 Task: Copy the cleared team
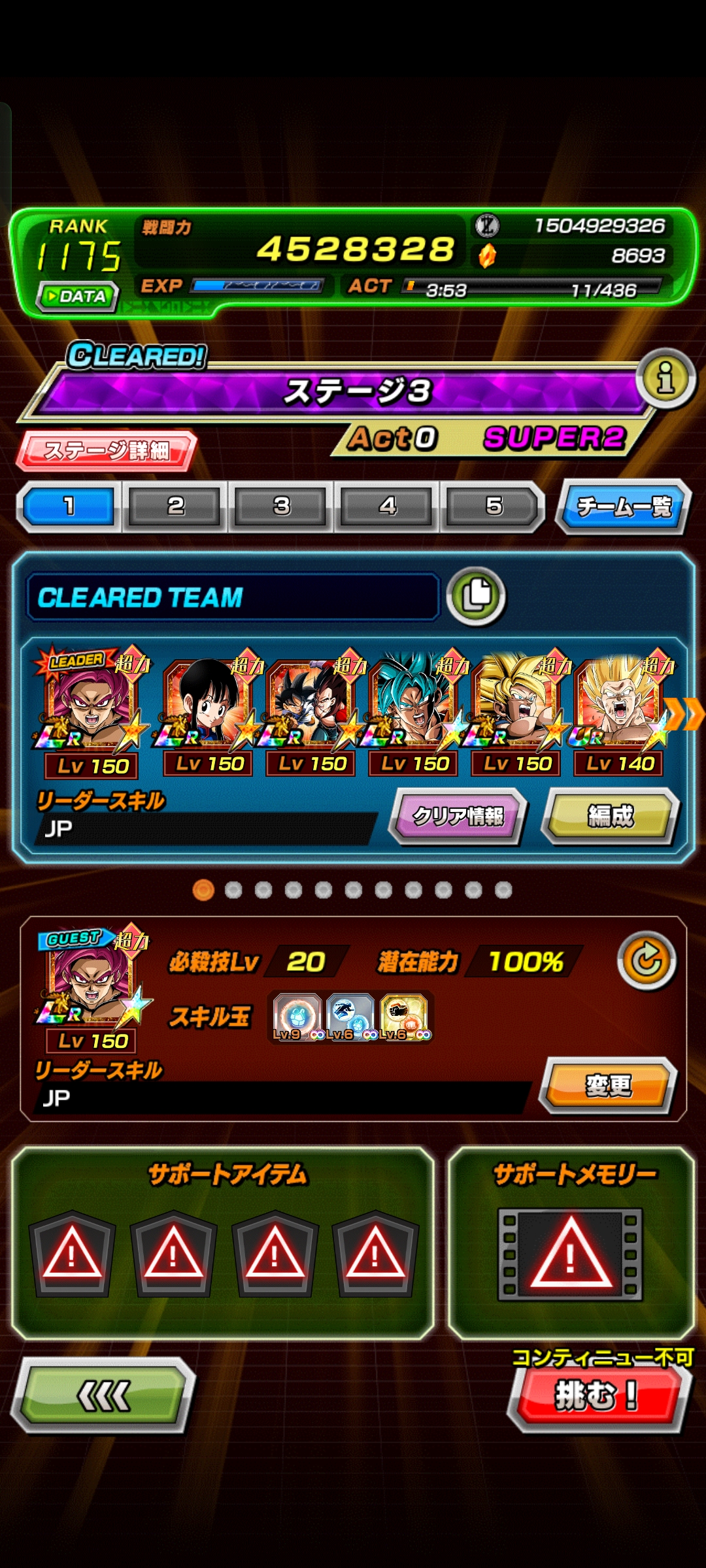[x=476, y=596]
